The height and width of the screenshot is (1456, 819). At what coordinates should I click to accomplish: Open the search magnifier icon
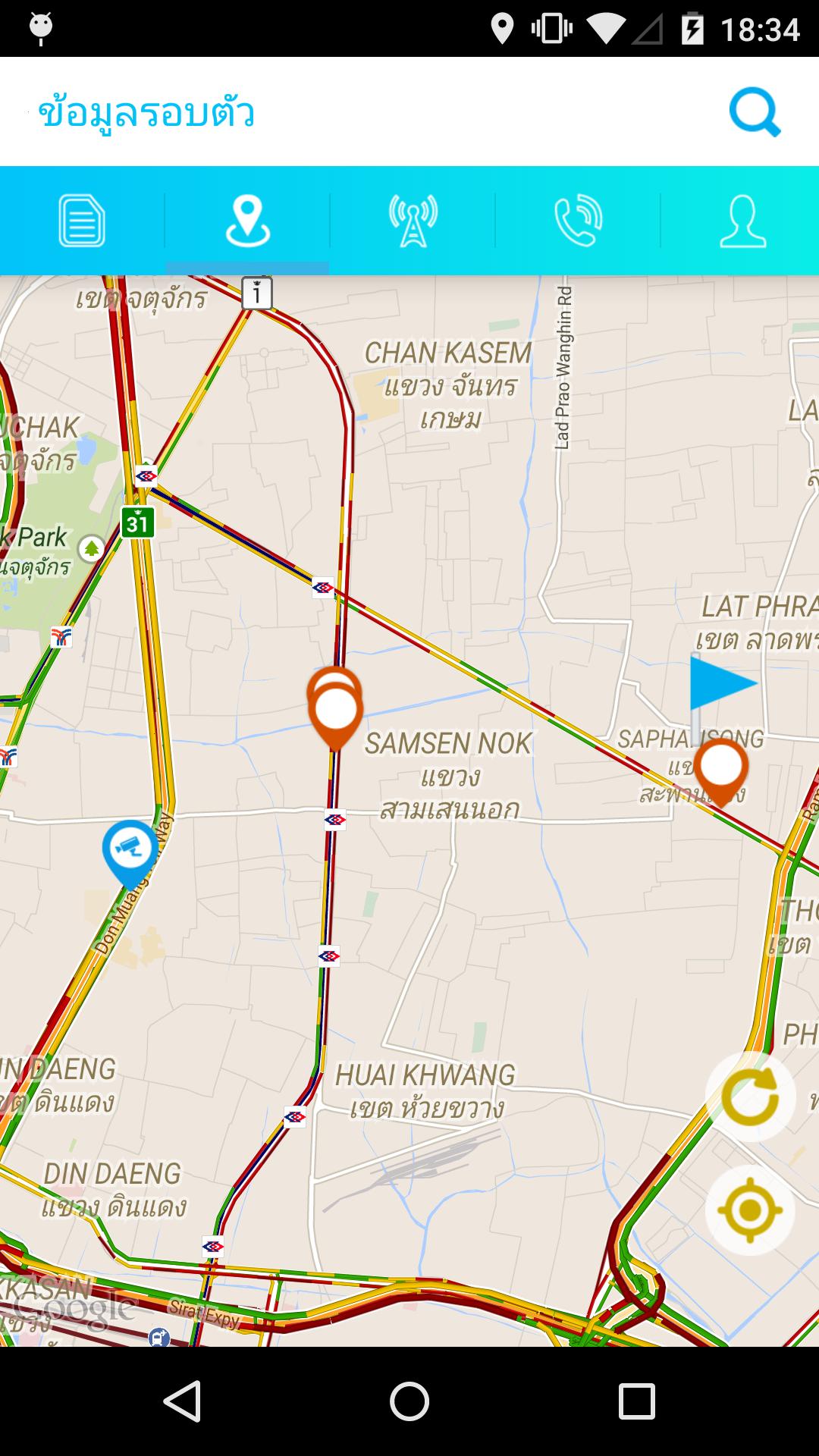tap(755, 113)
